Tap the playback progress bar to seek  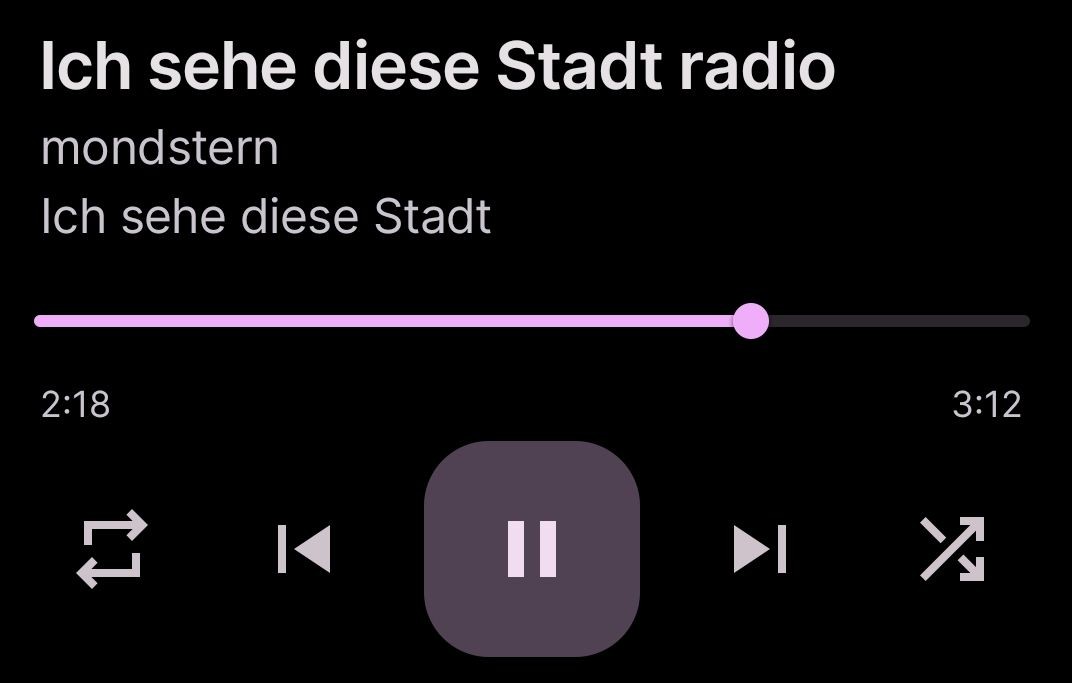coord(531,321)
